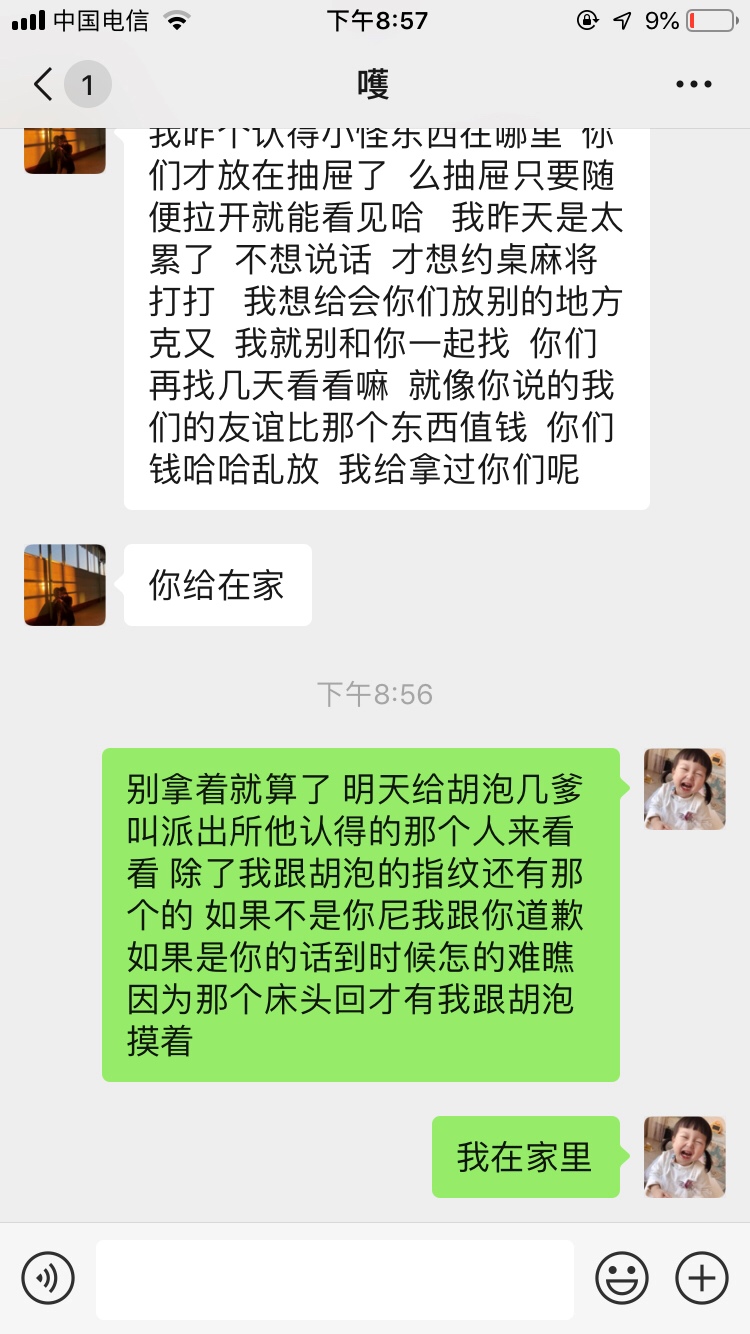Open contact avatar beside 你给在家

tap(65, 585)
